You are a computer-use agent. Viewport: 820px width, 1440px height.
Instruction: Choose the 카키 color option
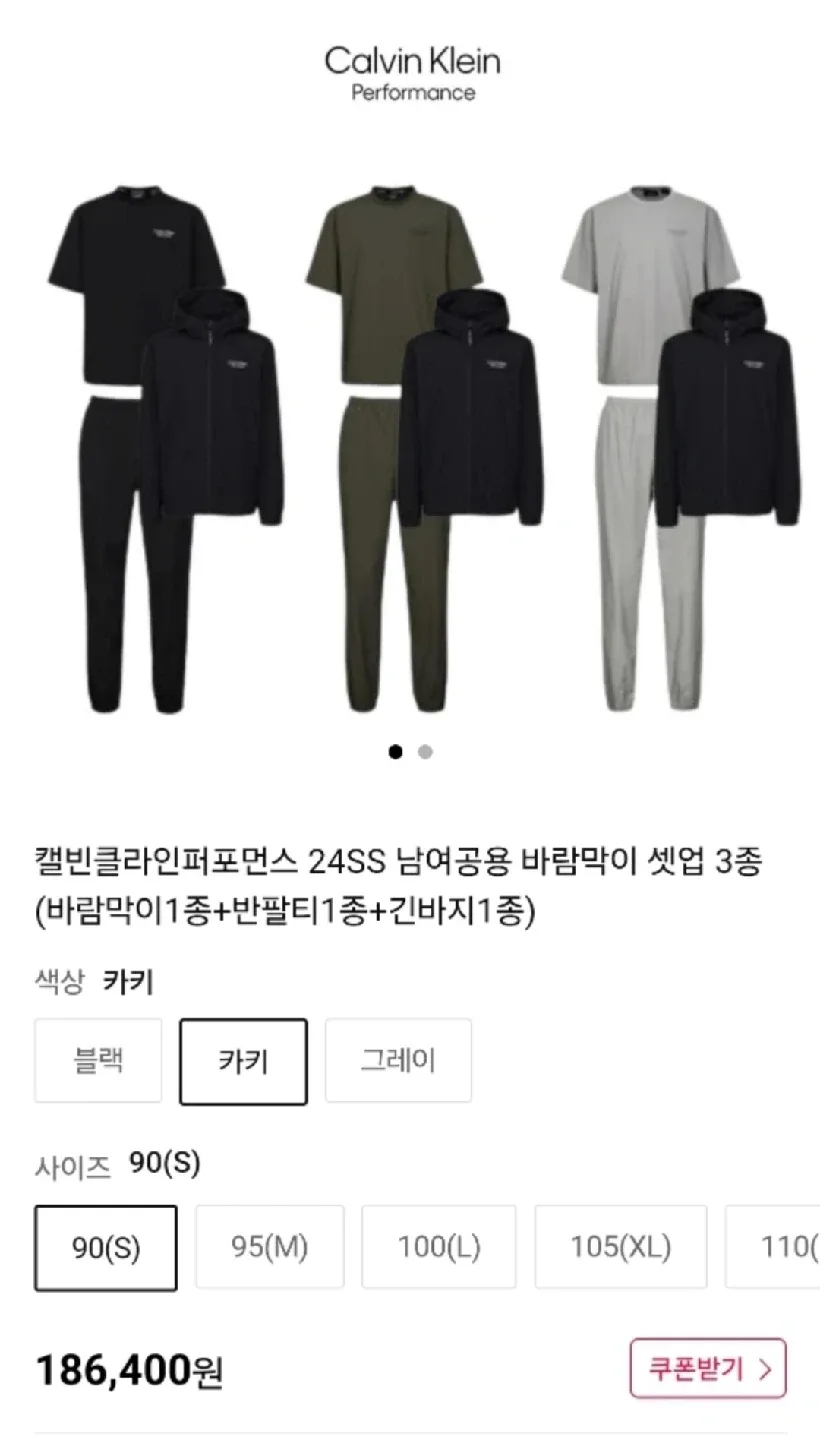(x=243, y=1061)
